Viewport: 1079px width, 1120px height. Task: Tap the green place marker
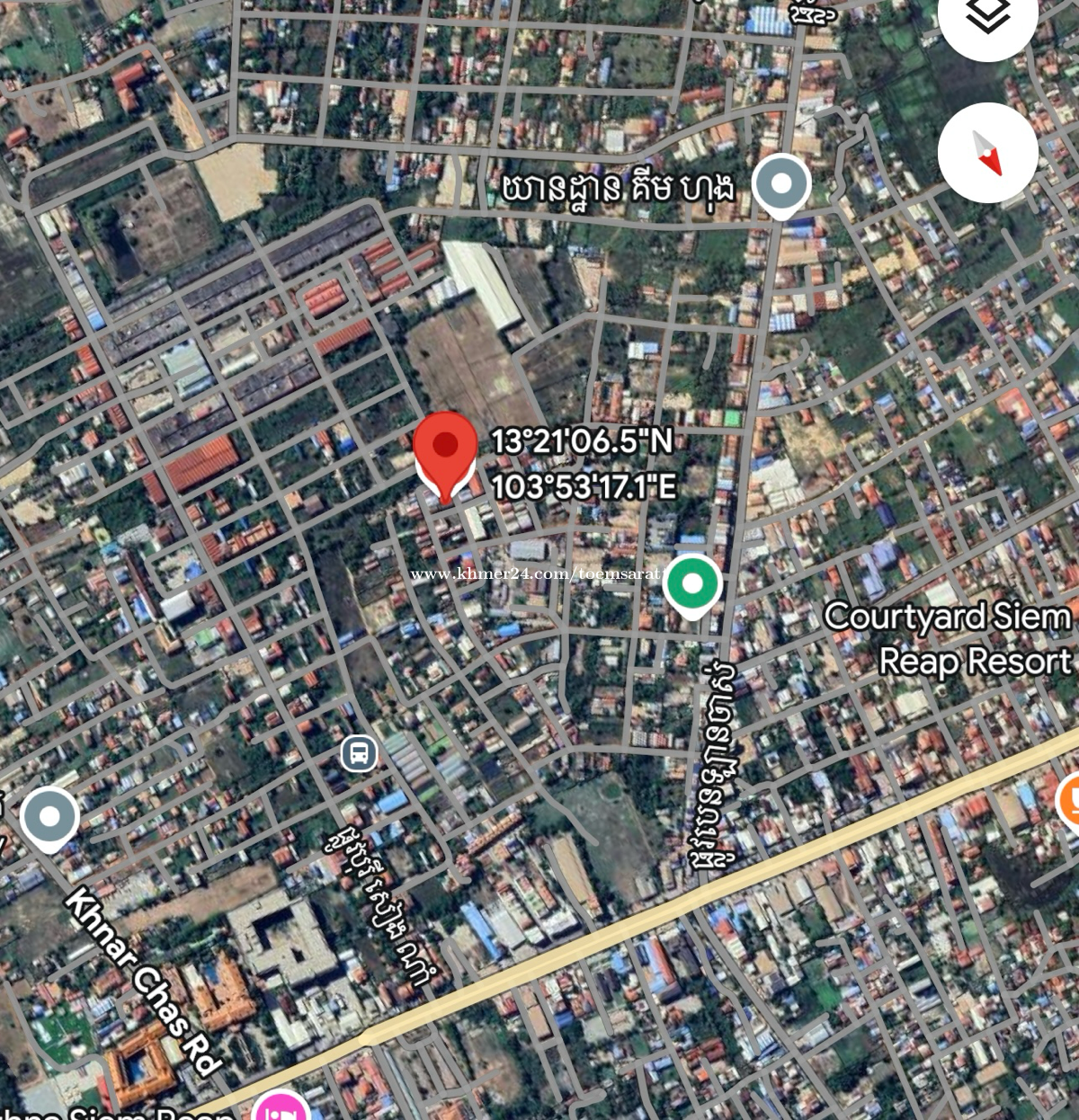pos(691,585)
